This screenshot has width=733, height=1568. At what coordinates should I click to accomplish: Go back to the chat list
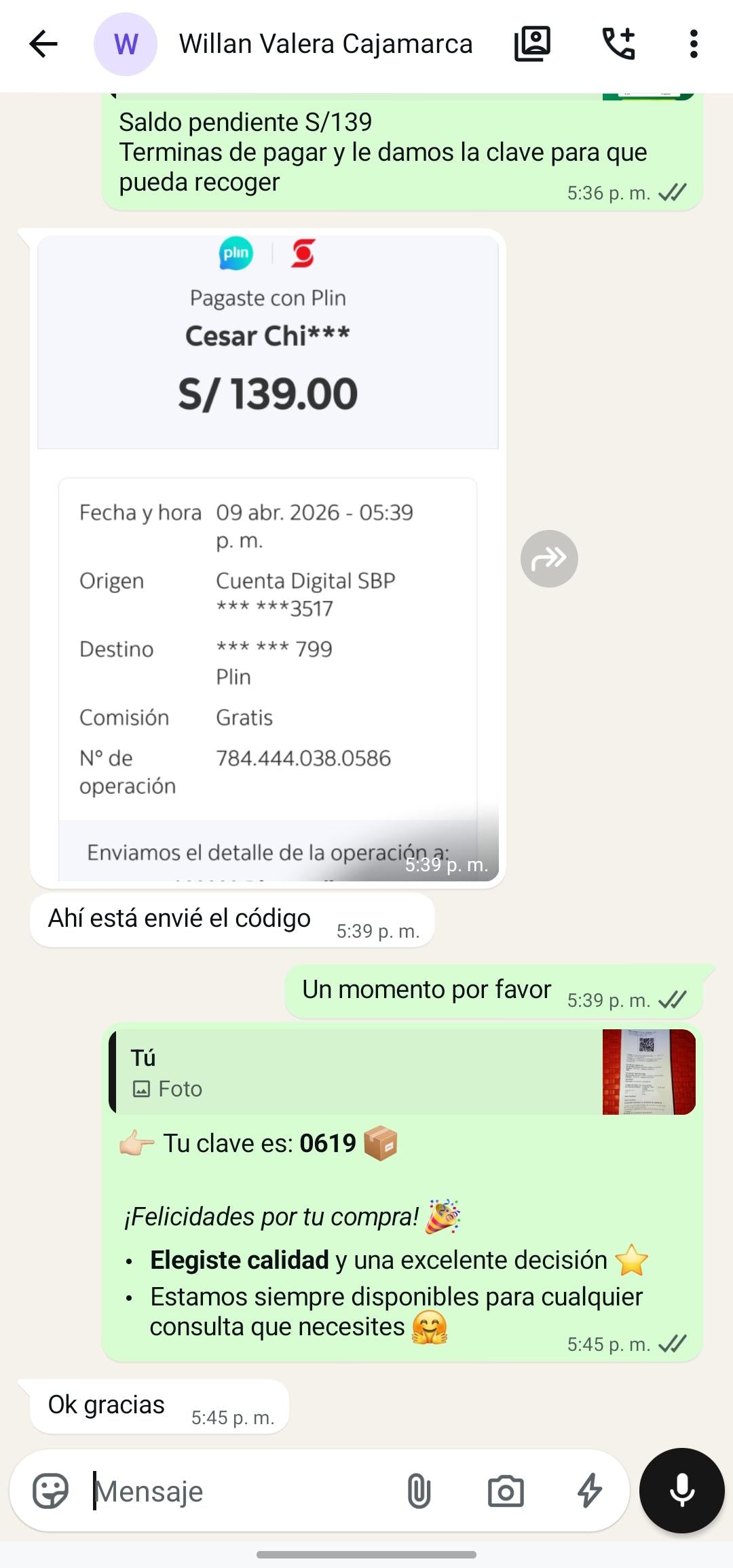(x=43, y=45)
